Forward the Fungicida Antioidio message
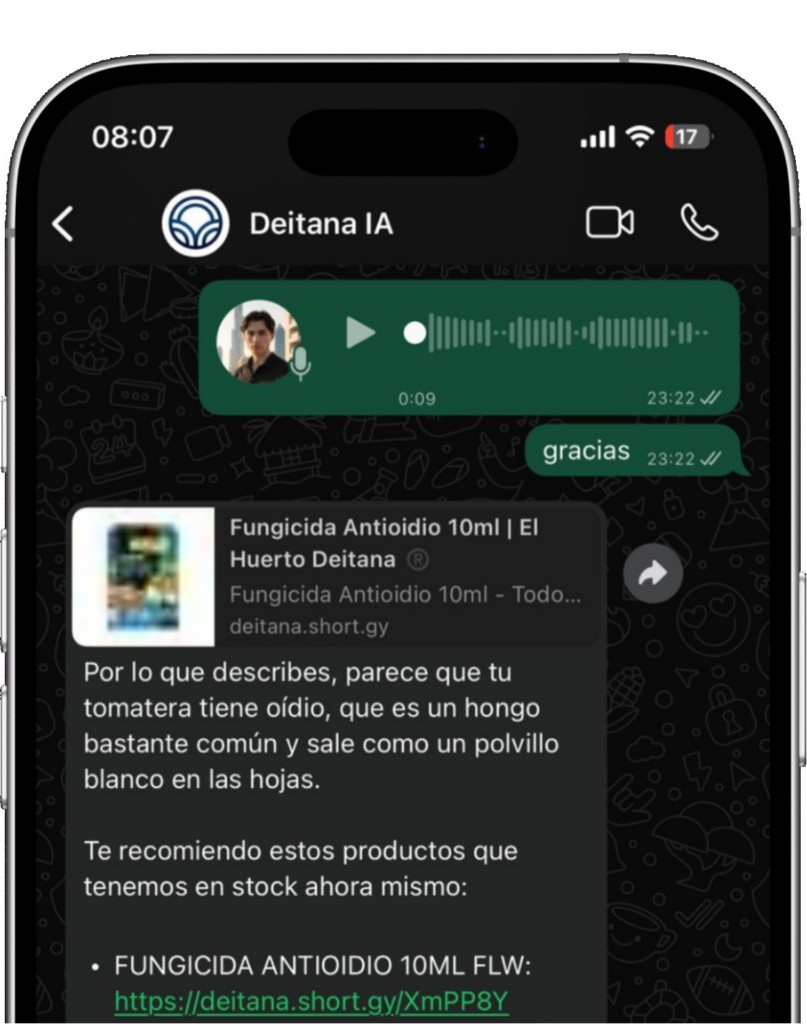Screen dimensions: 807x1024 coord(653,574)
